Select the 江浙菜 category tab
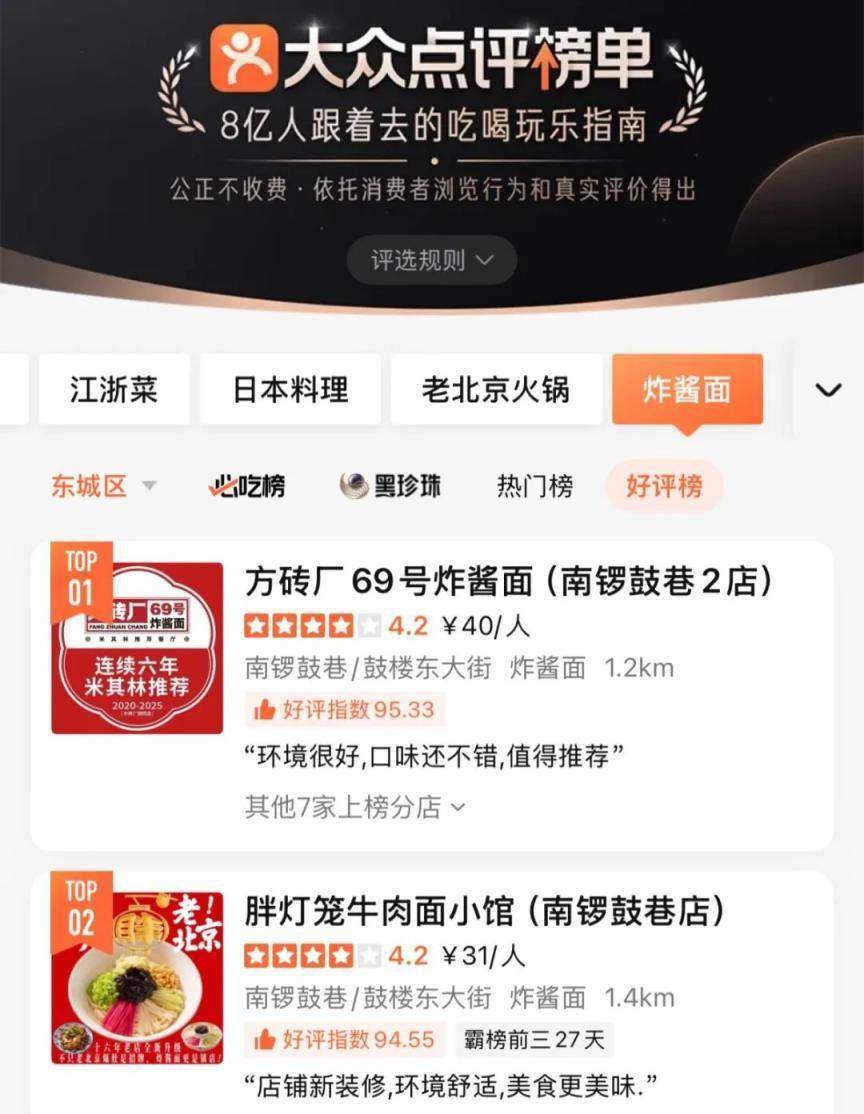This screenshot has width=864, height=1114. coord(113,389)
